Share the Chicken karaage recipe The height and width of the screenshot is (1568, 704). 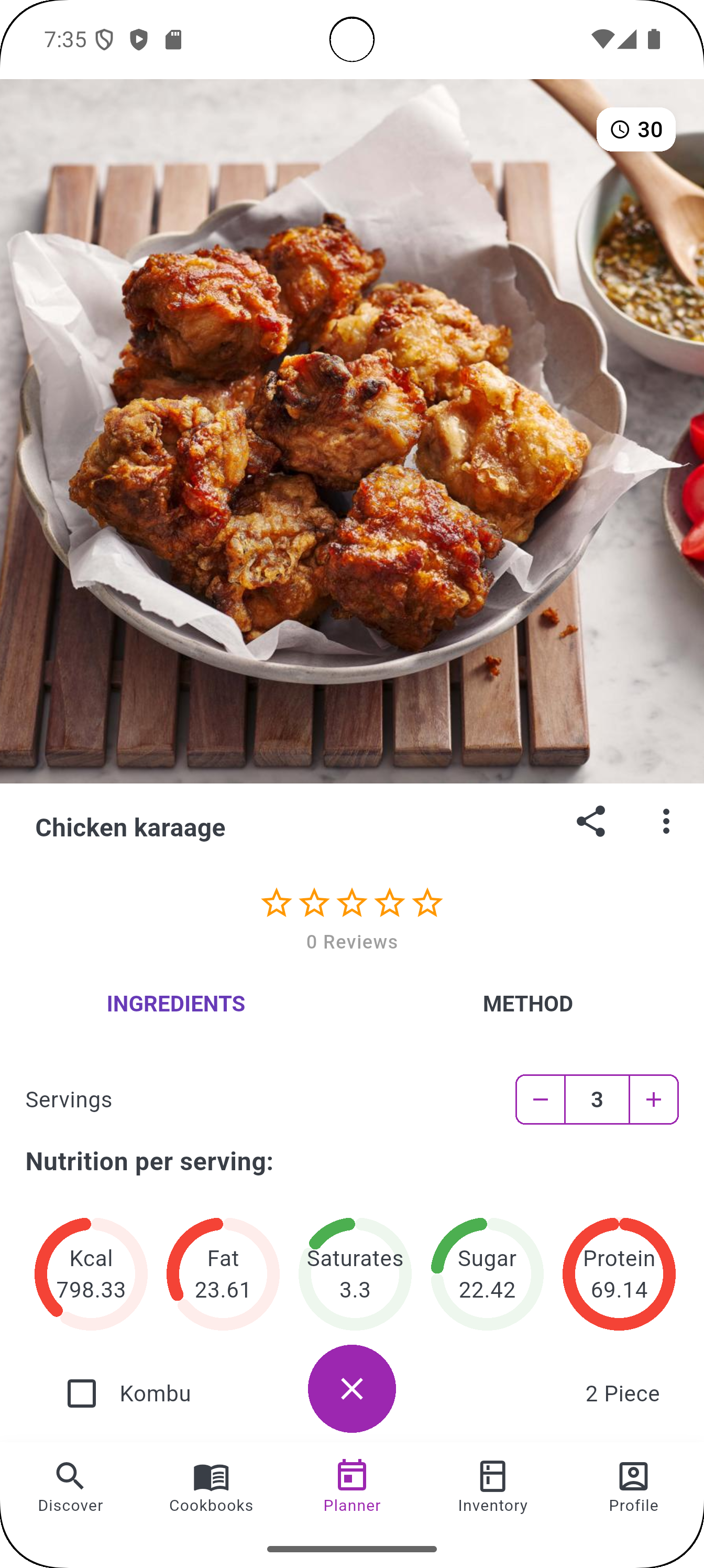tap(590, 822)
